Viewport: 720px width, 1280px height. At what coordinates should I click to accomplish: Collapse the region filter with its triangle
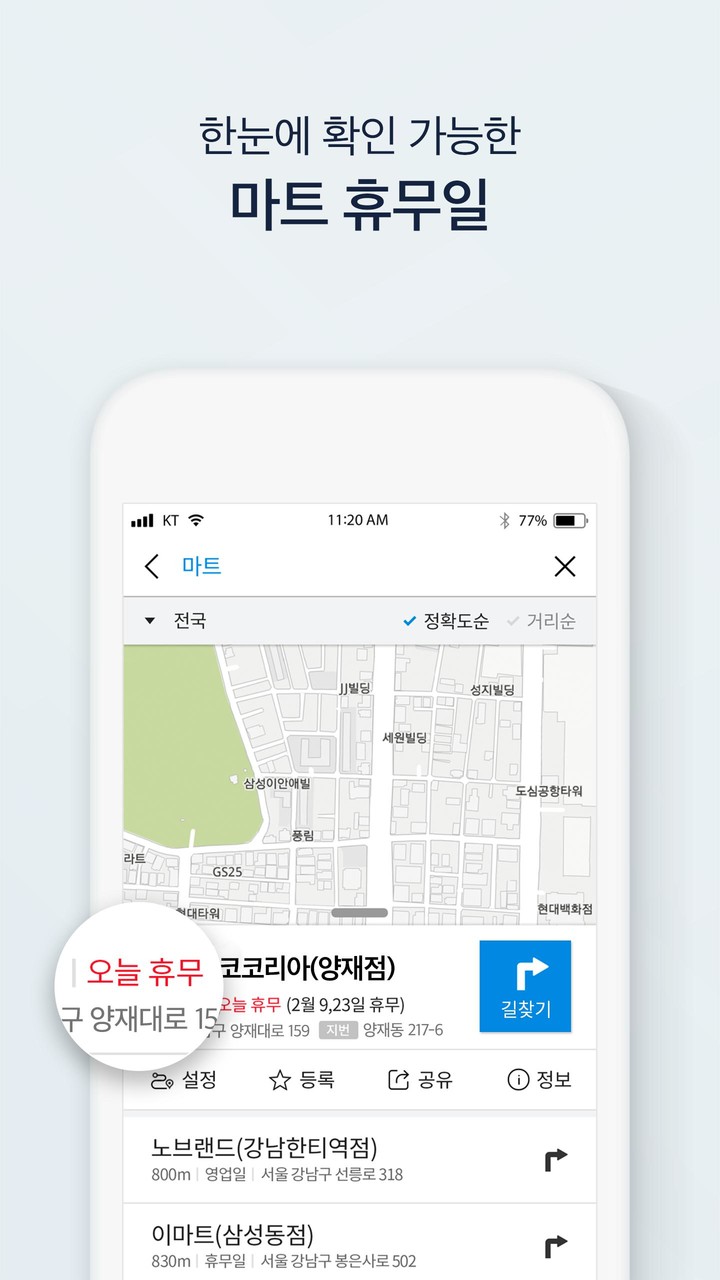coord(145,620)
